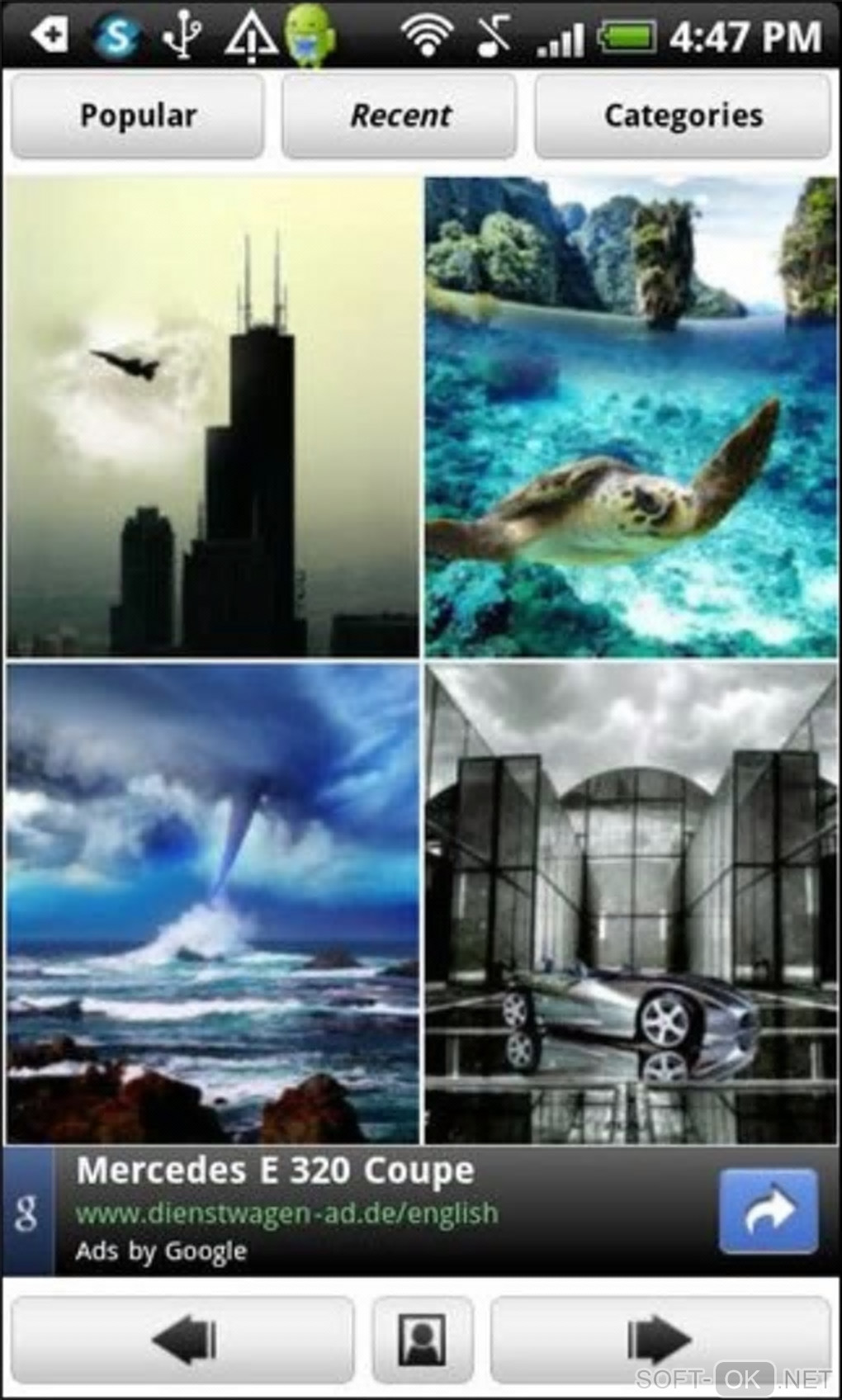The image size is (842, 1400).
Task: Tap the blue arrow on the ad banner
Action: click(x=768, y=1210)
